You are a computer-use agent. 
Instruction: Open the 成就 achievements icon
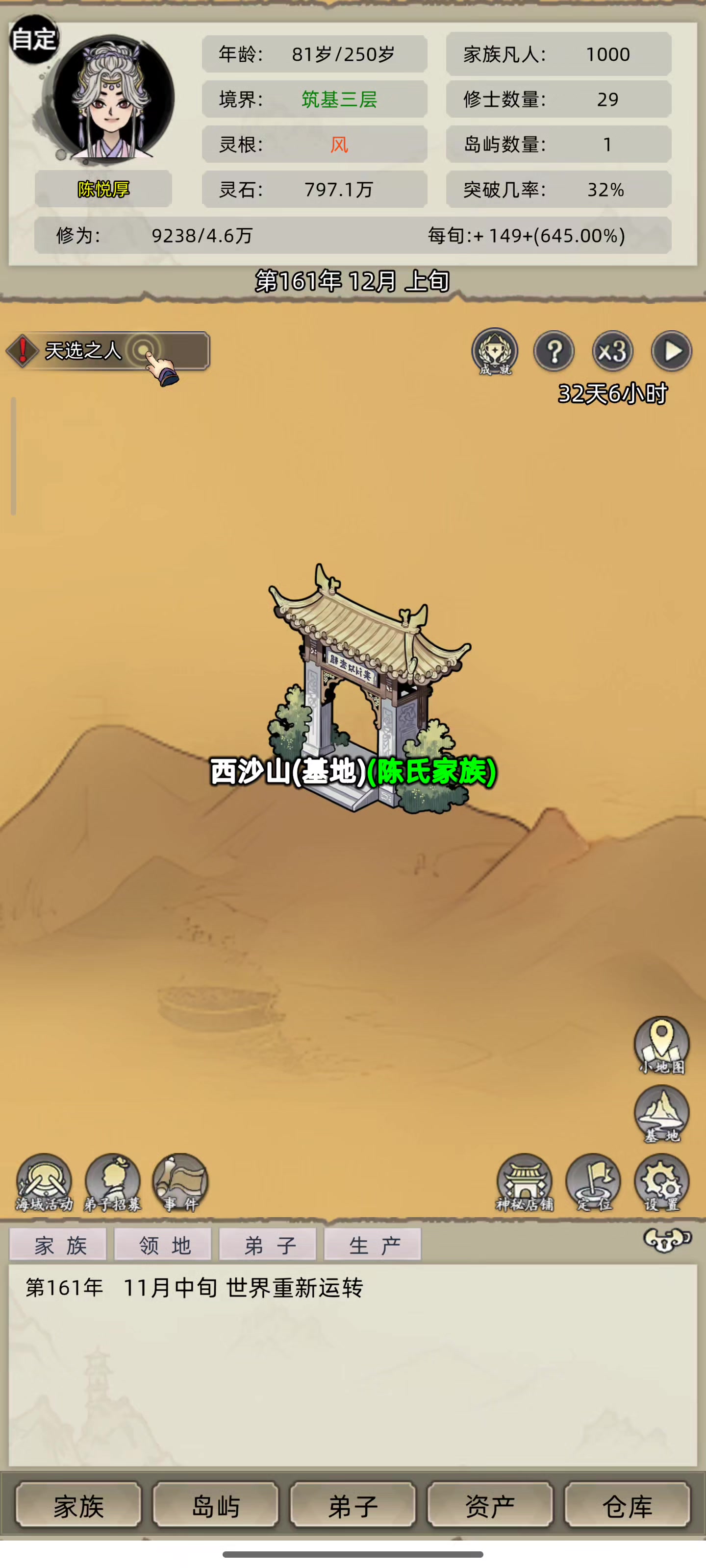[x=494, y=351]
